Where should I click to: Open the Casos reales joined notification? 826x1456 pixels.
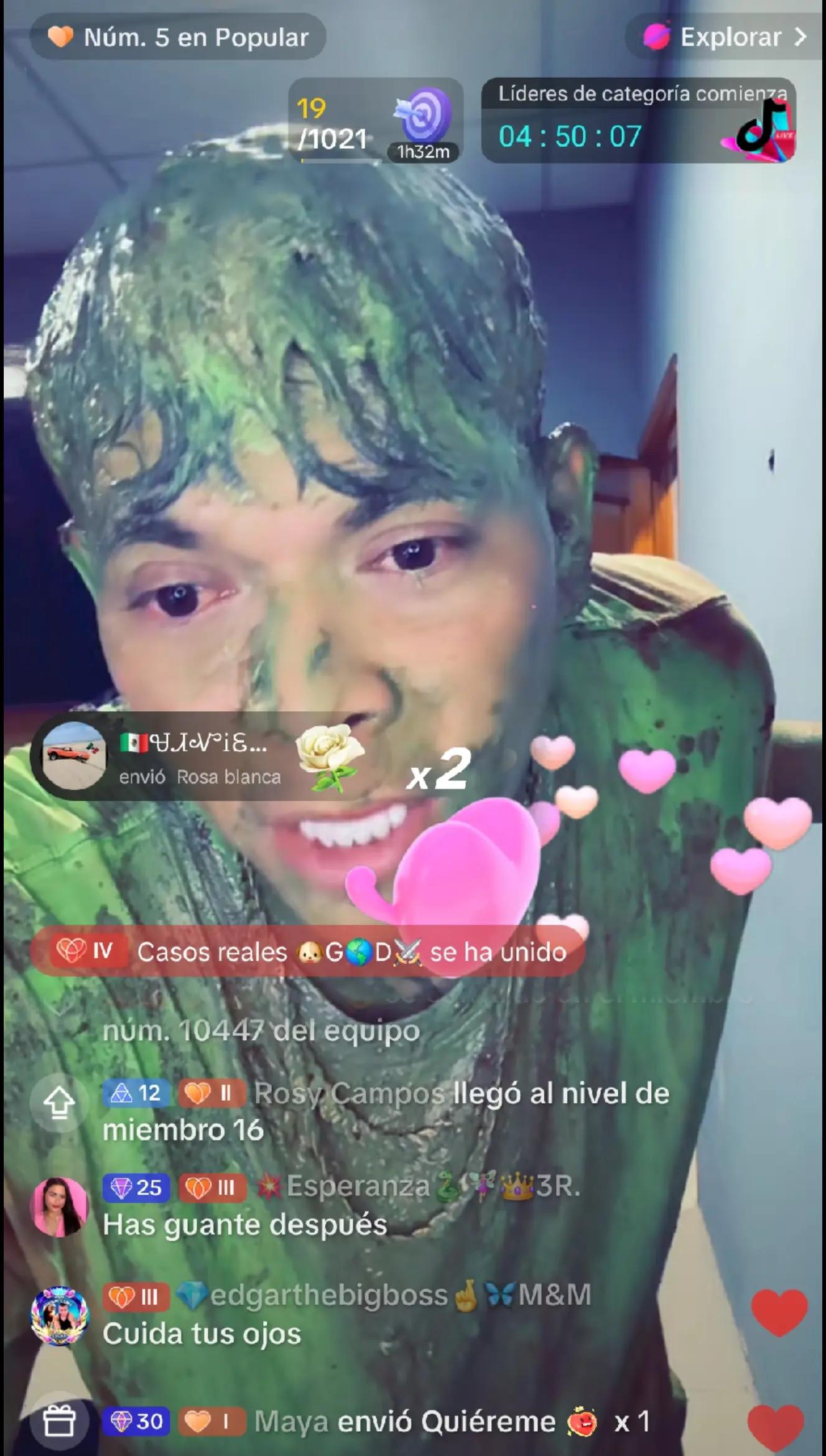coord(308,951)
